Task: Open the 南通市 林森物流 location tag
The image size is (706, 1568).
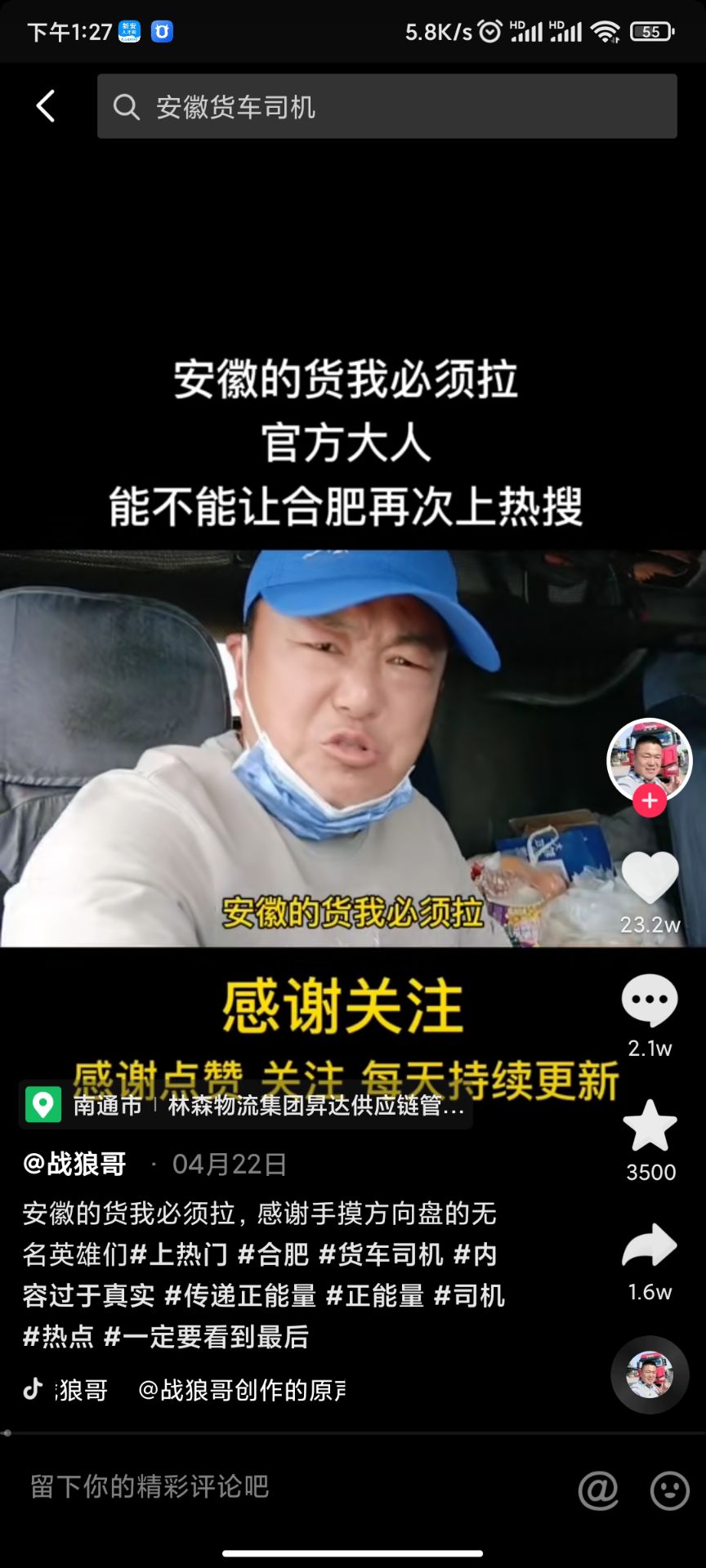Action: click(245, 1105)
